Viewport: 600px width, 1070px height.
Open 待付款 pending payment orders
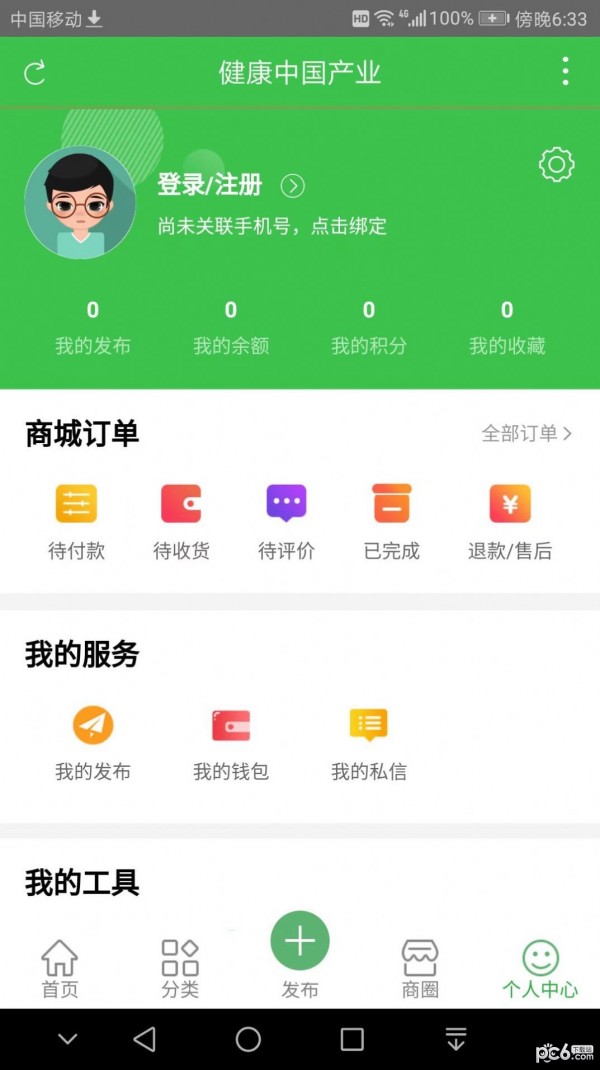[76, 521]
